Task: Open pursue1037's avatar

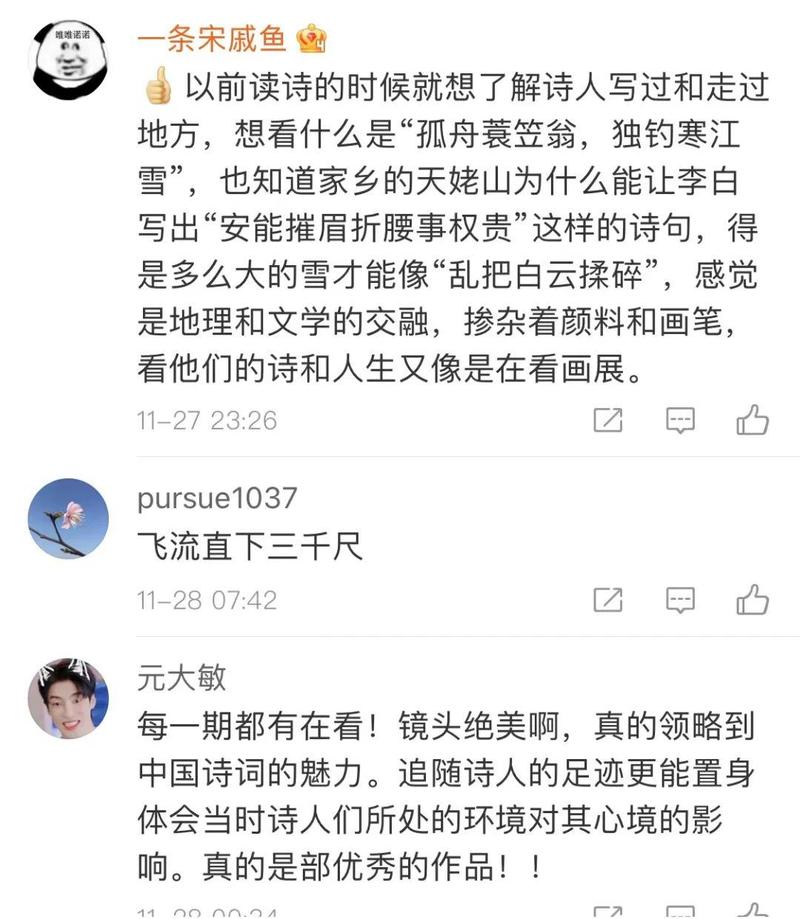Action: click(68, 518)
